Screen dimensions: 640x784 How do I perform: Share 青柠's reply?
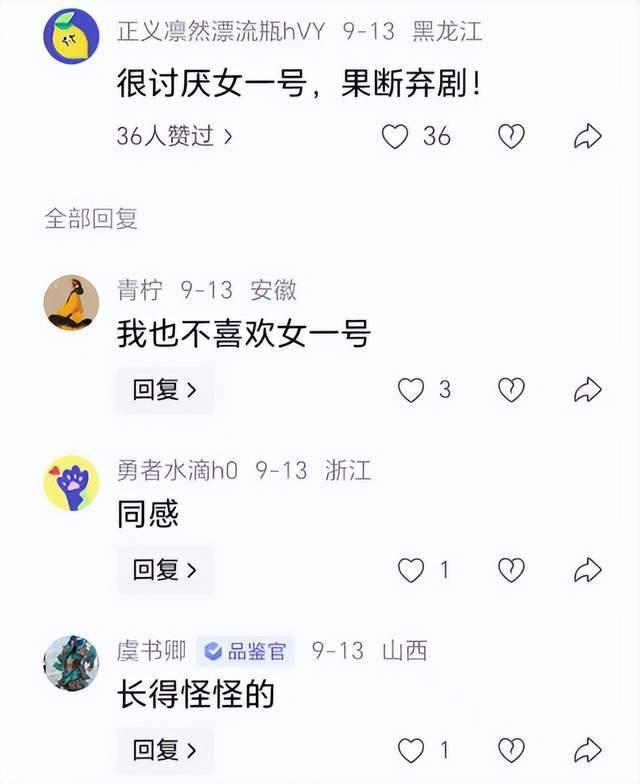(x=587, y=390)
